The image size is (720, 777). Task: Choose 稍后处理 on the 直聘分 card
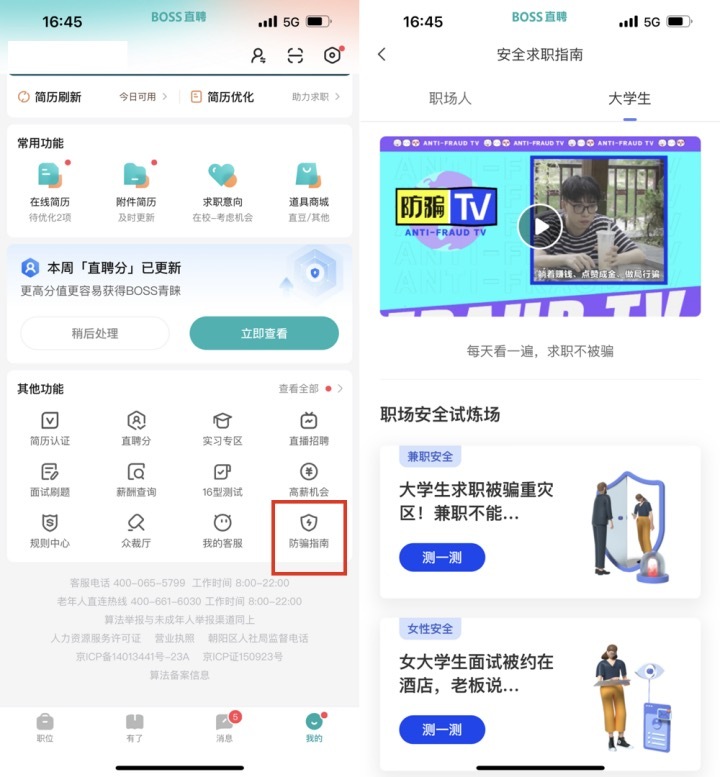[x=95, y=333]
